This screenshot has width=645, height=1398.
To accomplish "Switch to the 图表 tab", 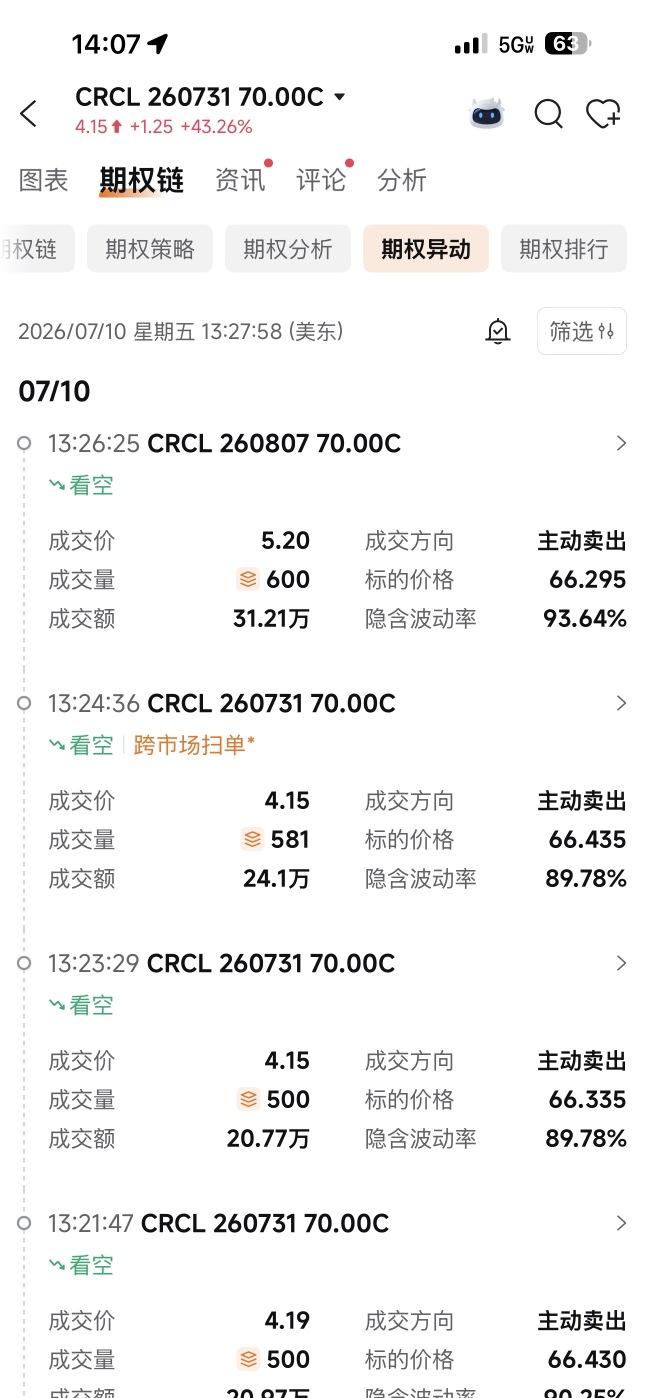I will pos(44,180).
